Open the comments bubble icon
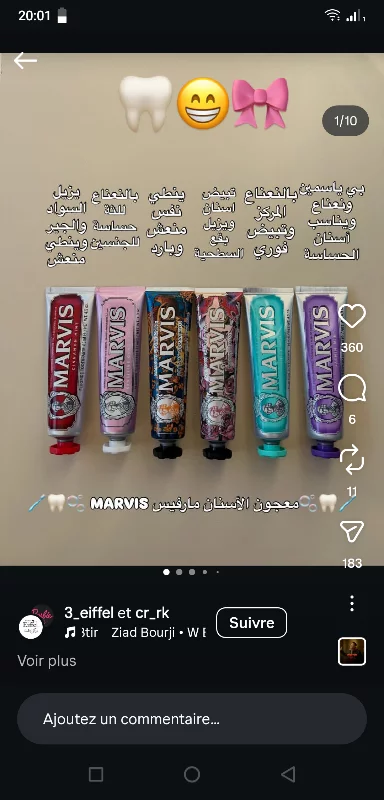This screenshot has height=800, width=384. (x=352, y=389)
